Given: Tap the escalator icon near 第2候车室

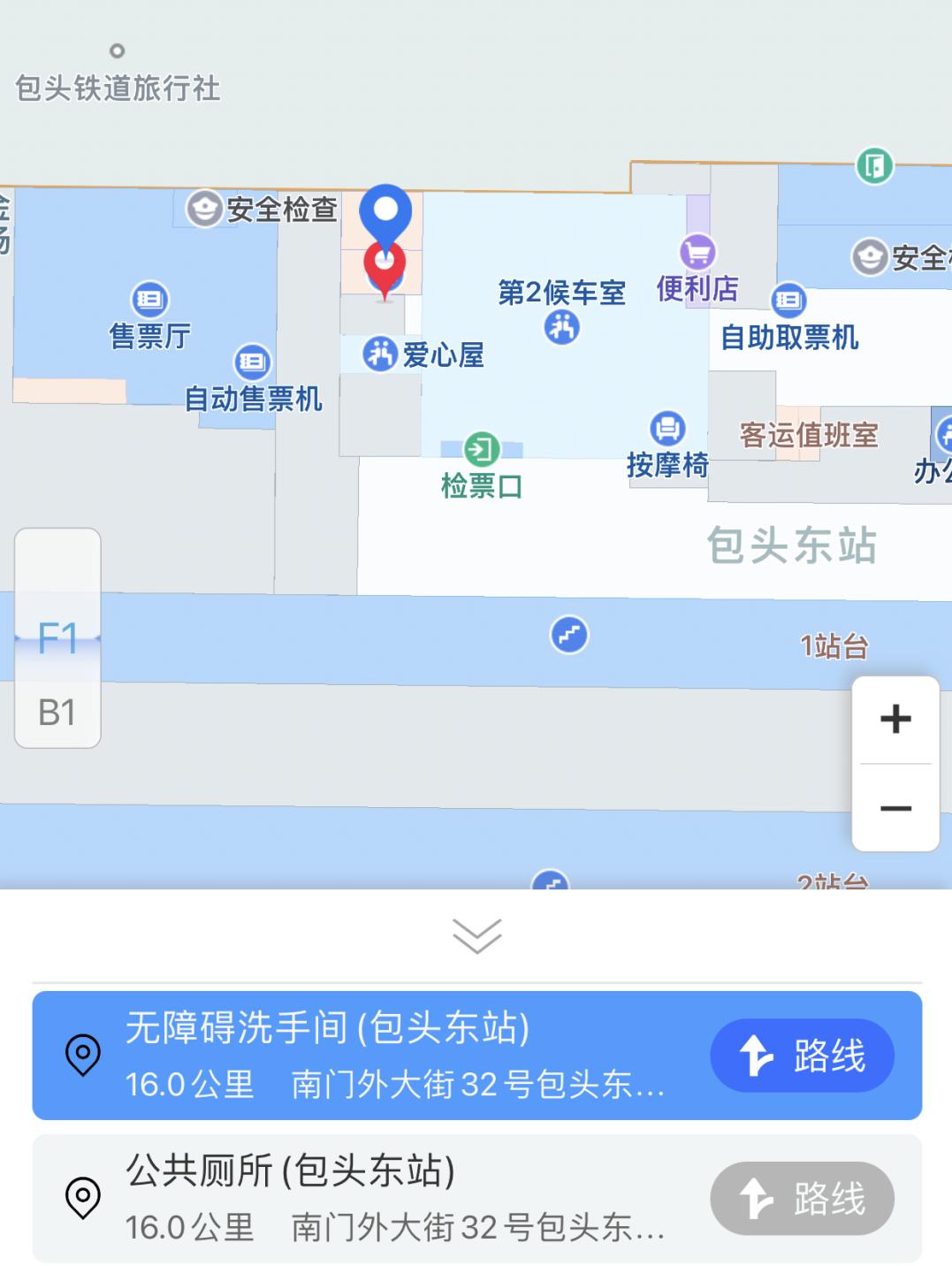Looking at the screenshot, I should [562, 329].
